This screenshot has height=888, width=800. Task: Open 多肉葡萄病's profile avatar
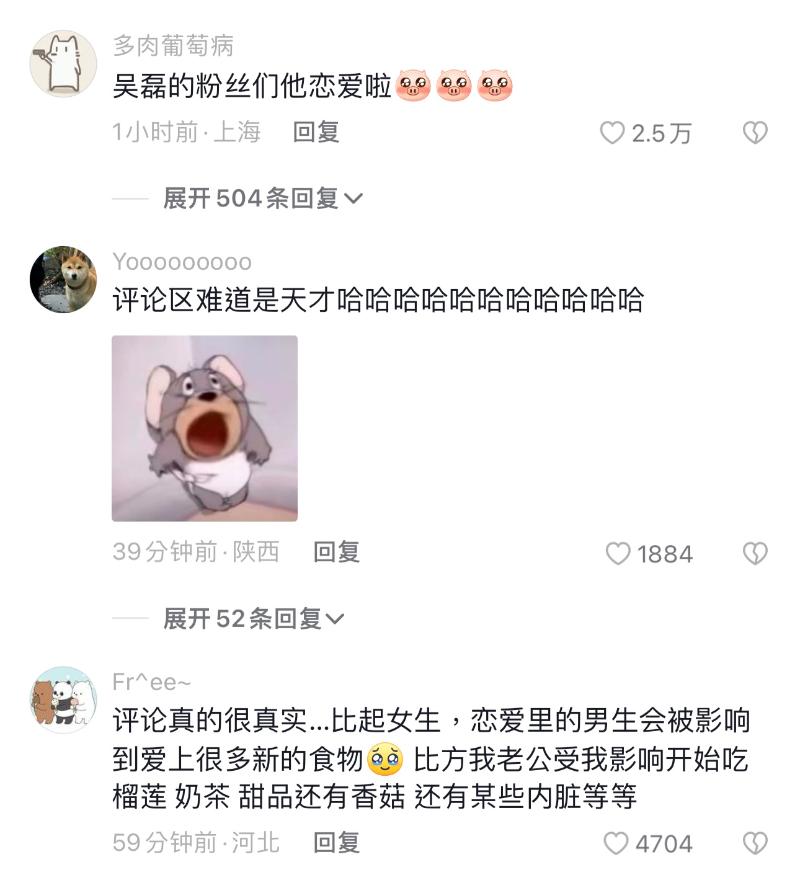pyautogui.click(x=62, y=63)
